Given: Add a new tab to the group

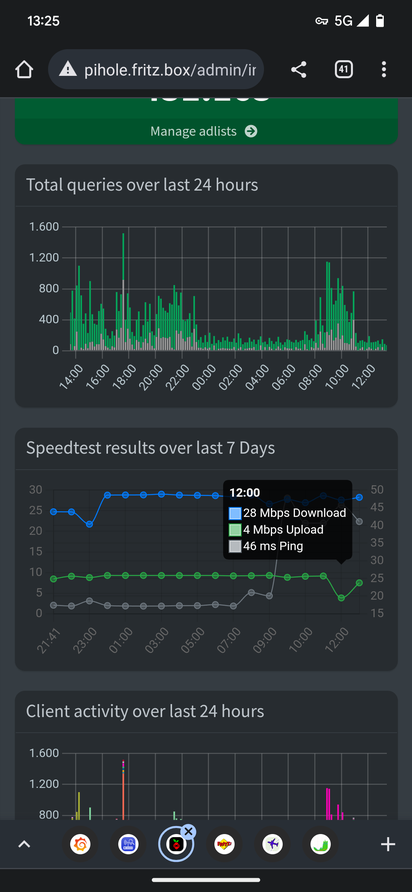Looking at the screenshot, I should click(388, 845).
